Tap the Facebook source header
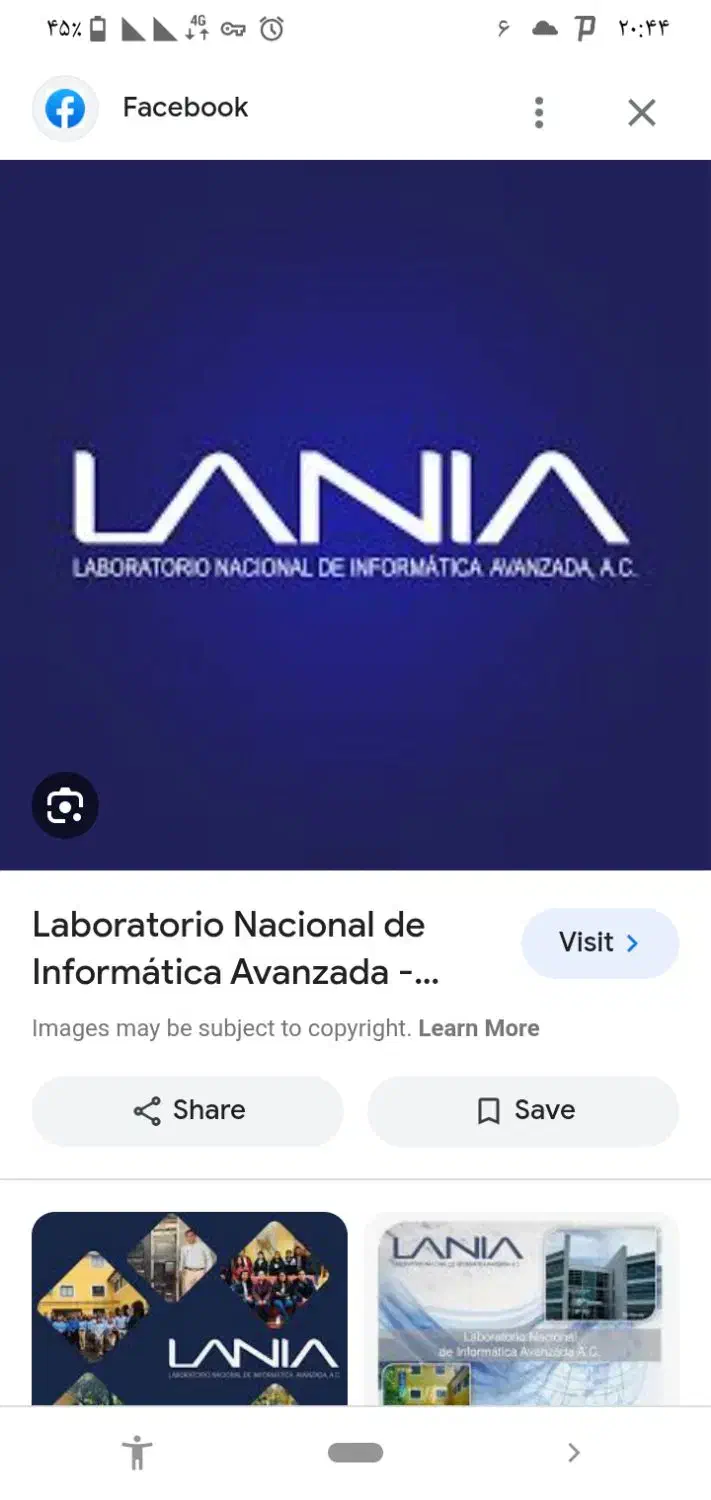 (x=185, y=108)
